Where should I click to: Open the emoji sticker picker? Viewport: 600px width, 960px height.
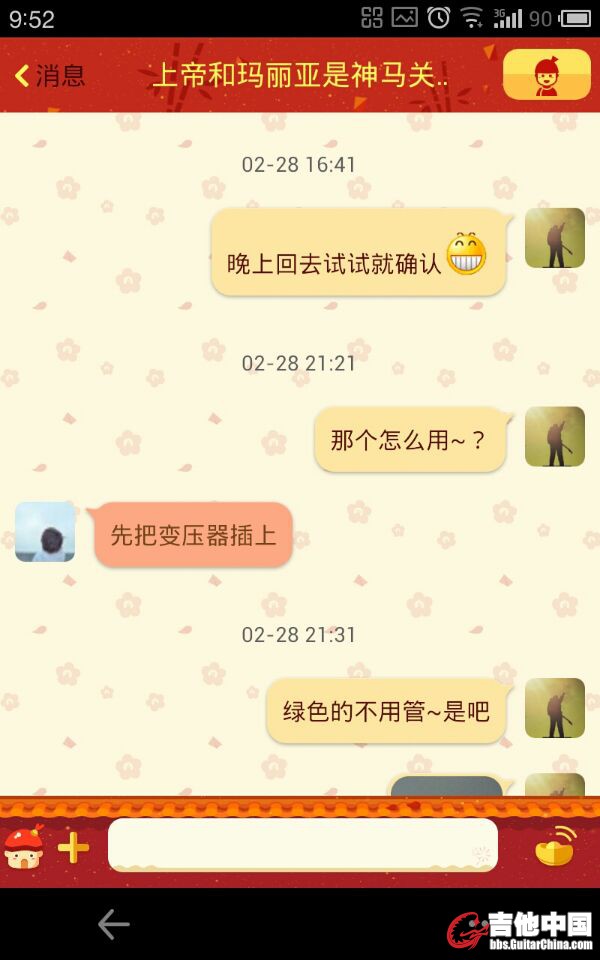(24, 848)
